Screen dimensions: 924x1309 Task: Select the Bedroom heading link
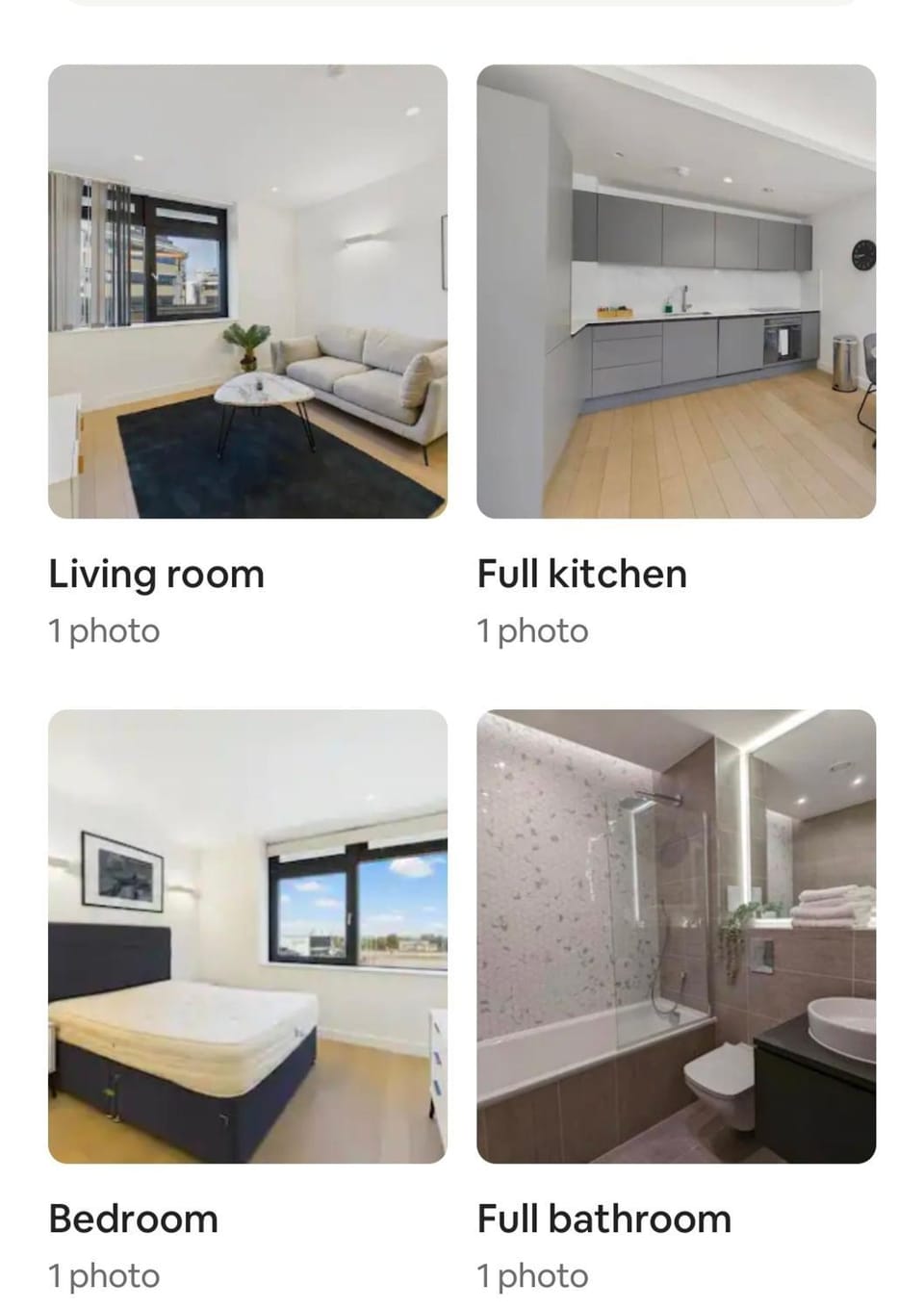[134, 1218]
